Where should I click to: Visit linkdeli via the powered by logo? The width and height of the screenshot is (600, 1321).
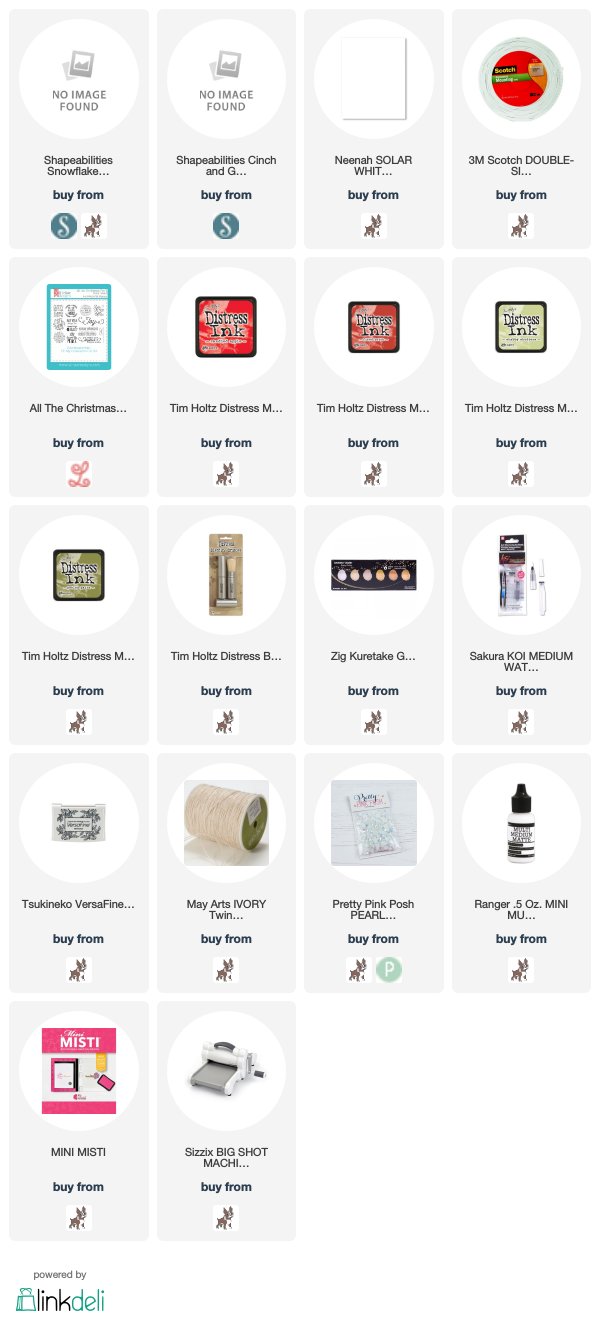pos(60,1298)
